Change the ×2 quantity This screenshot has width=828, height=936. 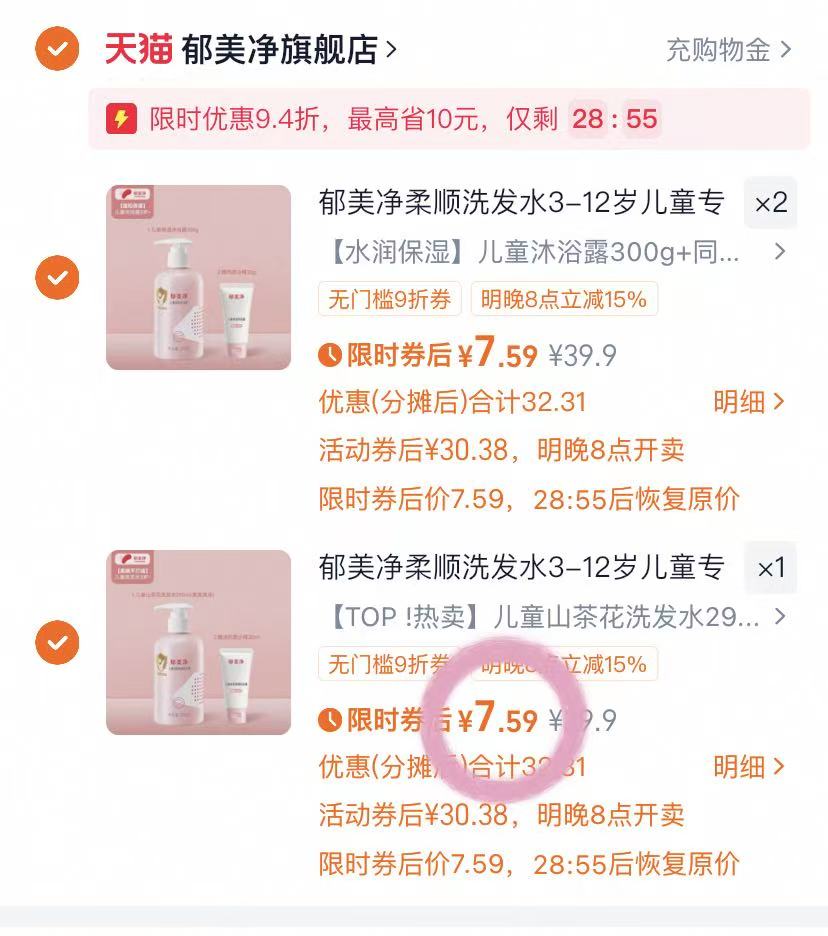pyautogui.click(x=770, y=204)
